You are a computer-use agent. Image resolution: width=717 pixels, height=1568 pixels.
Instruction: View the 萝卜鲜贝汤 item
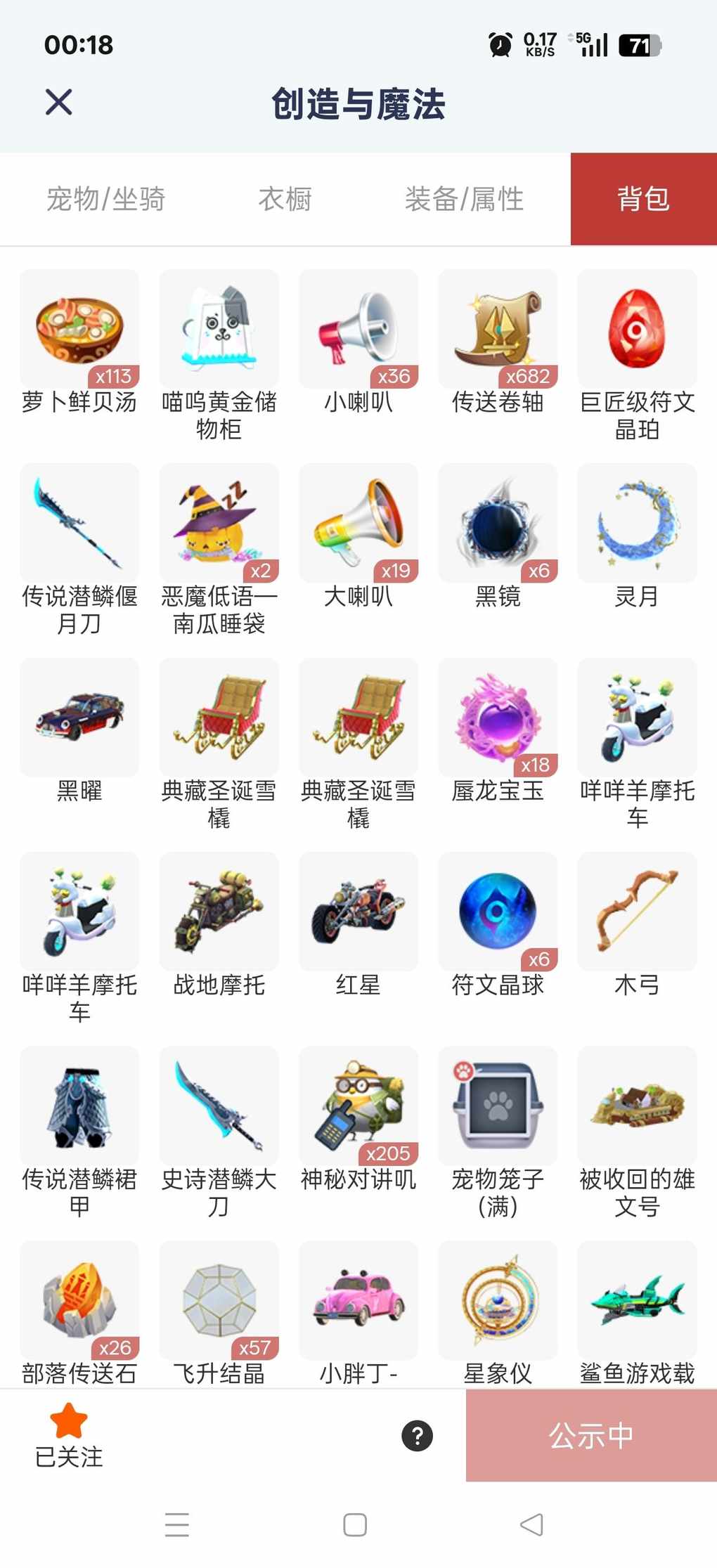(x=79, y=330)
